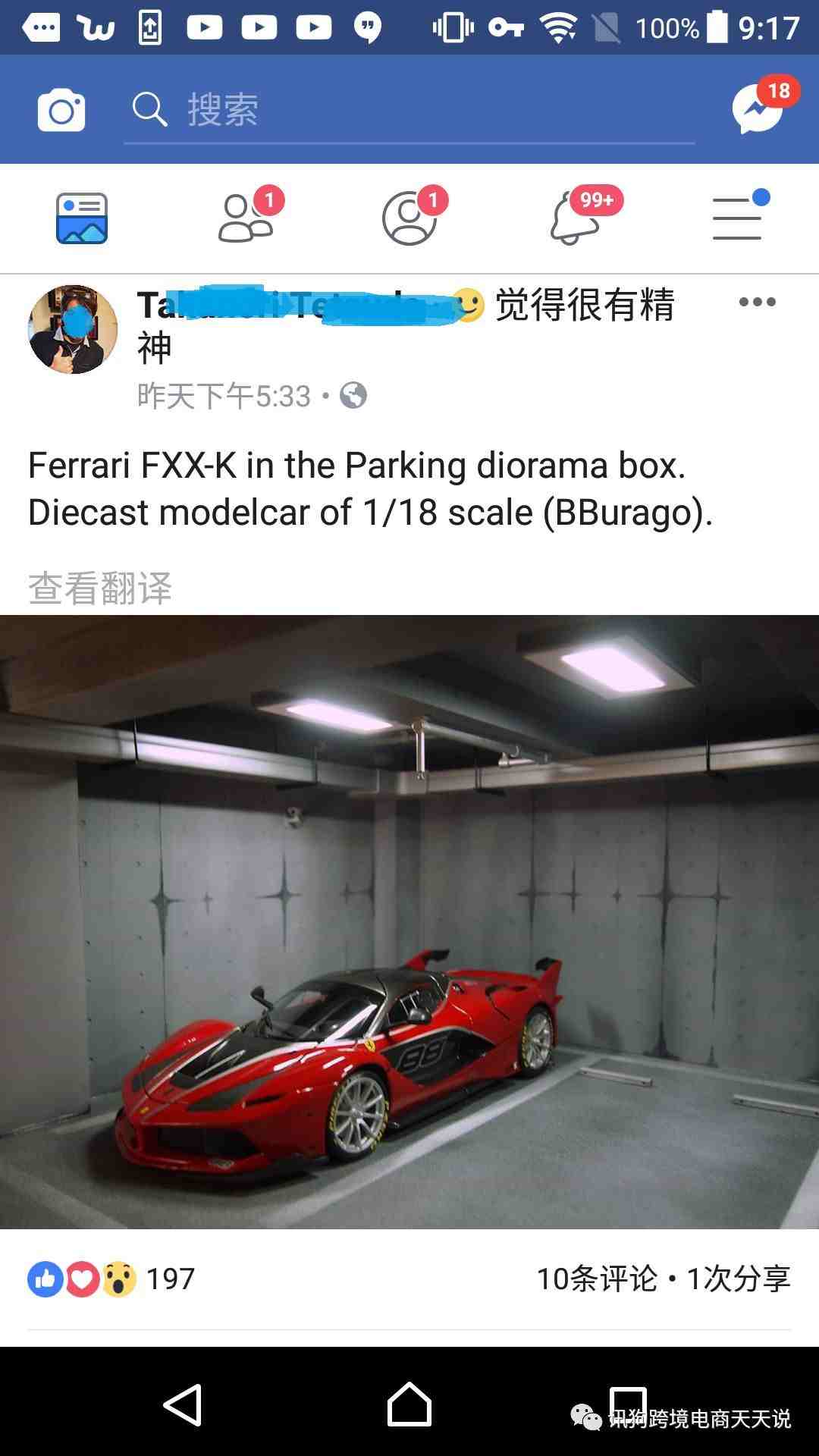Tap the 搜索 search field

pos(409,110)
